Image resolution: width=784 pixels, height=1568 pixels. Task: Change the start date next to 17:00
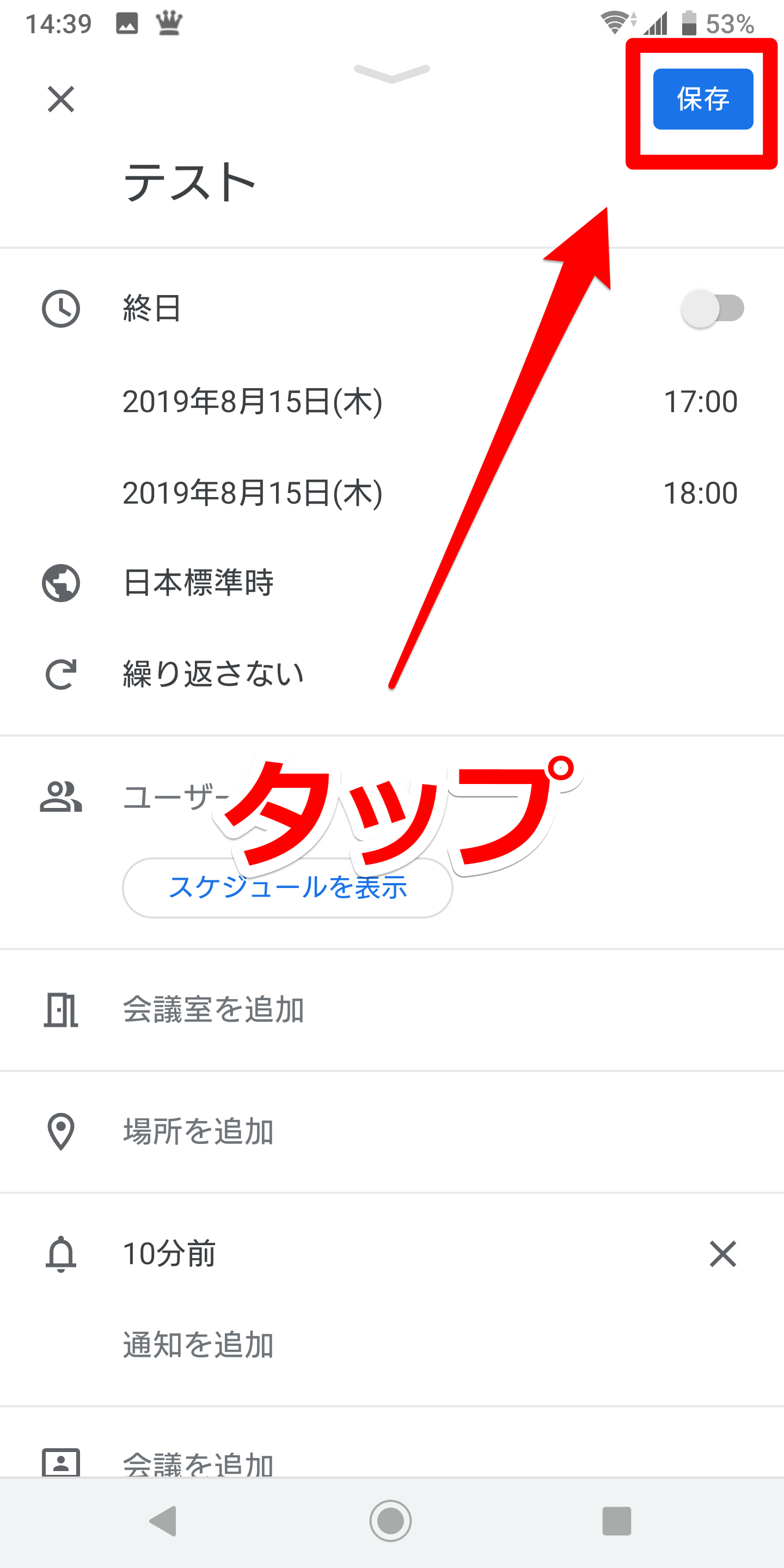[x=253, y=402]
